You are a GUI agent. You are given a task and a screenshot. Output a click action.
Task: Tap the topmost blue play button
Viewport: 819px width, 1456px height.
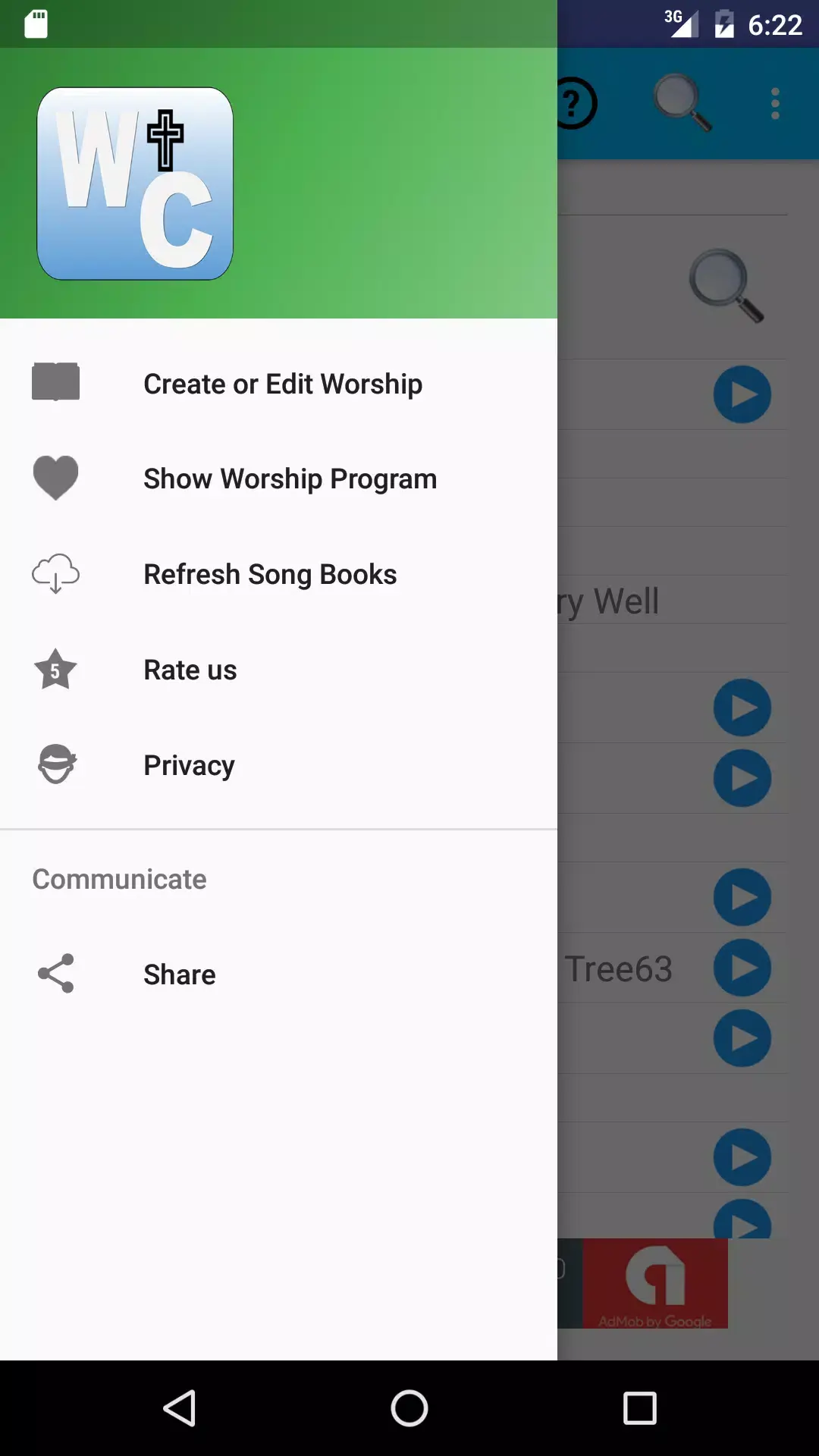[x=742, y=394]
